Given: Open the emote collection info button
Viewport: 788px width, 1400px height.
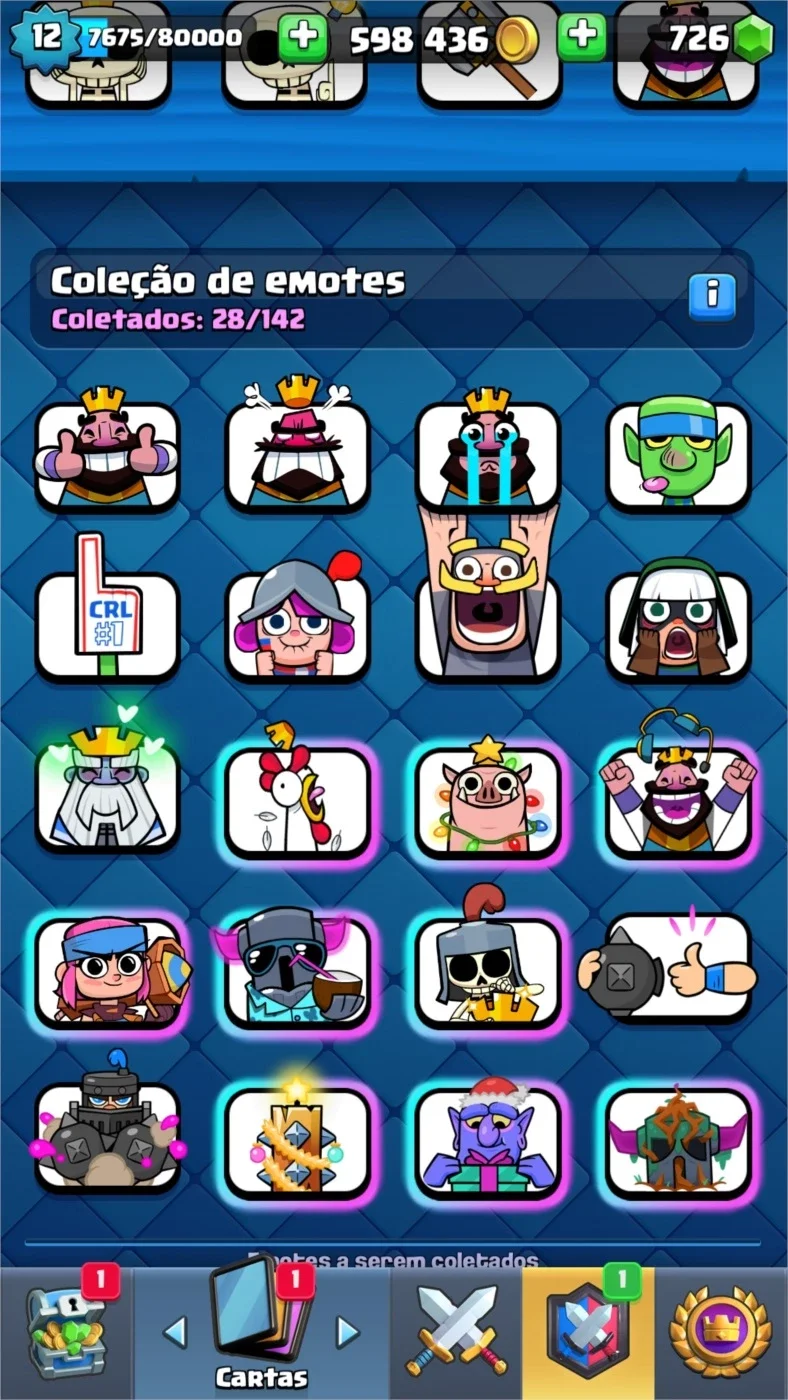Looking at the screenshot, I should 712,296.
